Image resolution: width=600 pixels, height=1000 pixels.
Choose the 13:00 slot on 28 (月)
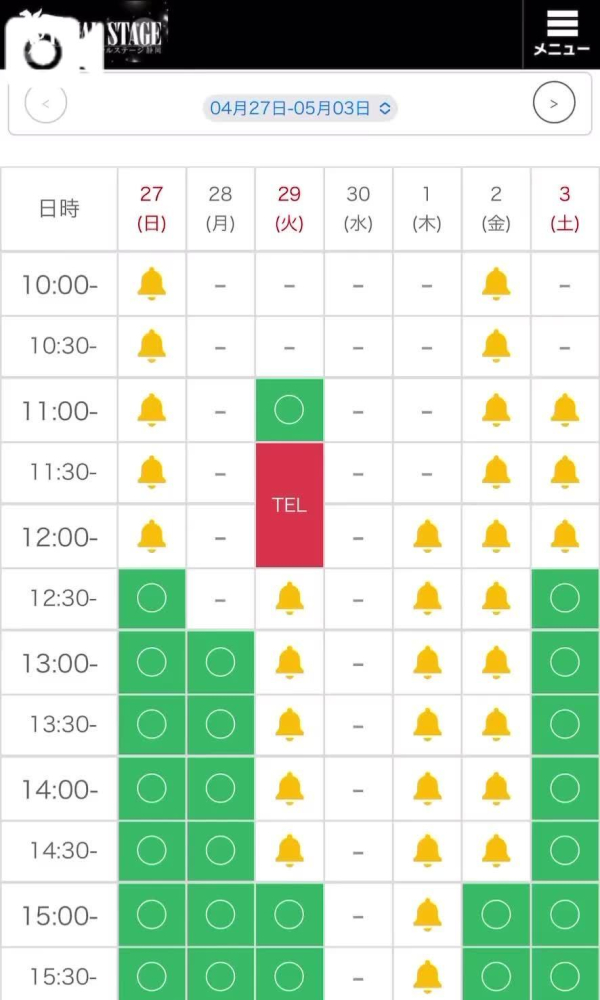tap(221, 662)
